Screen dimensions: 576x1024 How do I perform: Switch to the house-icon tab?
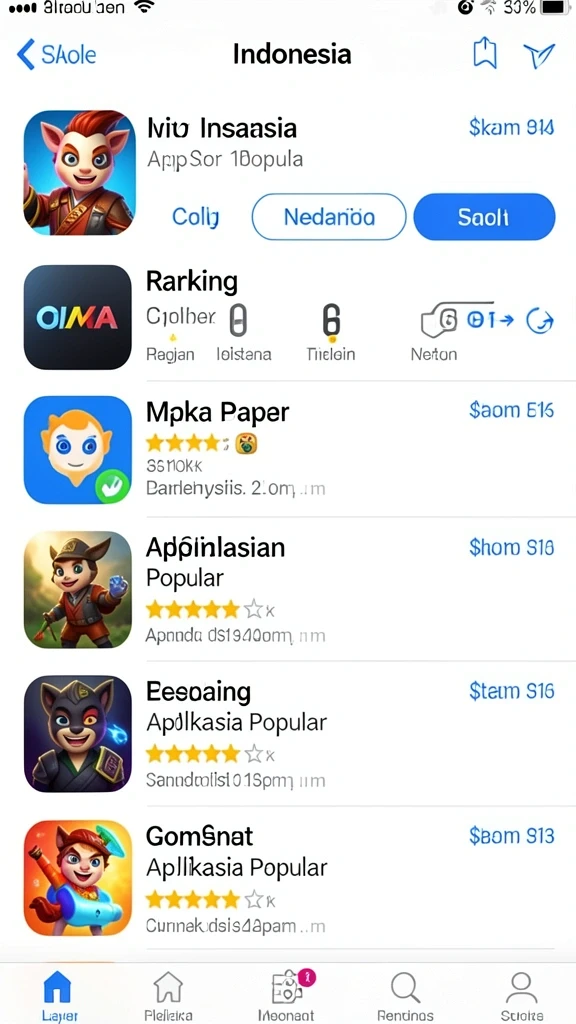coord(168,996)
